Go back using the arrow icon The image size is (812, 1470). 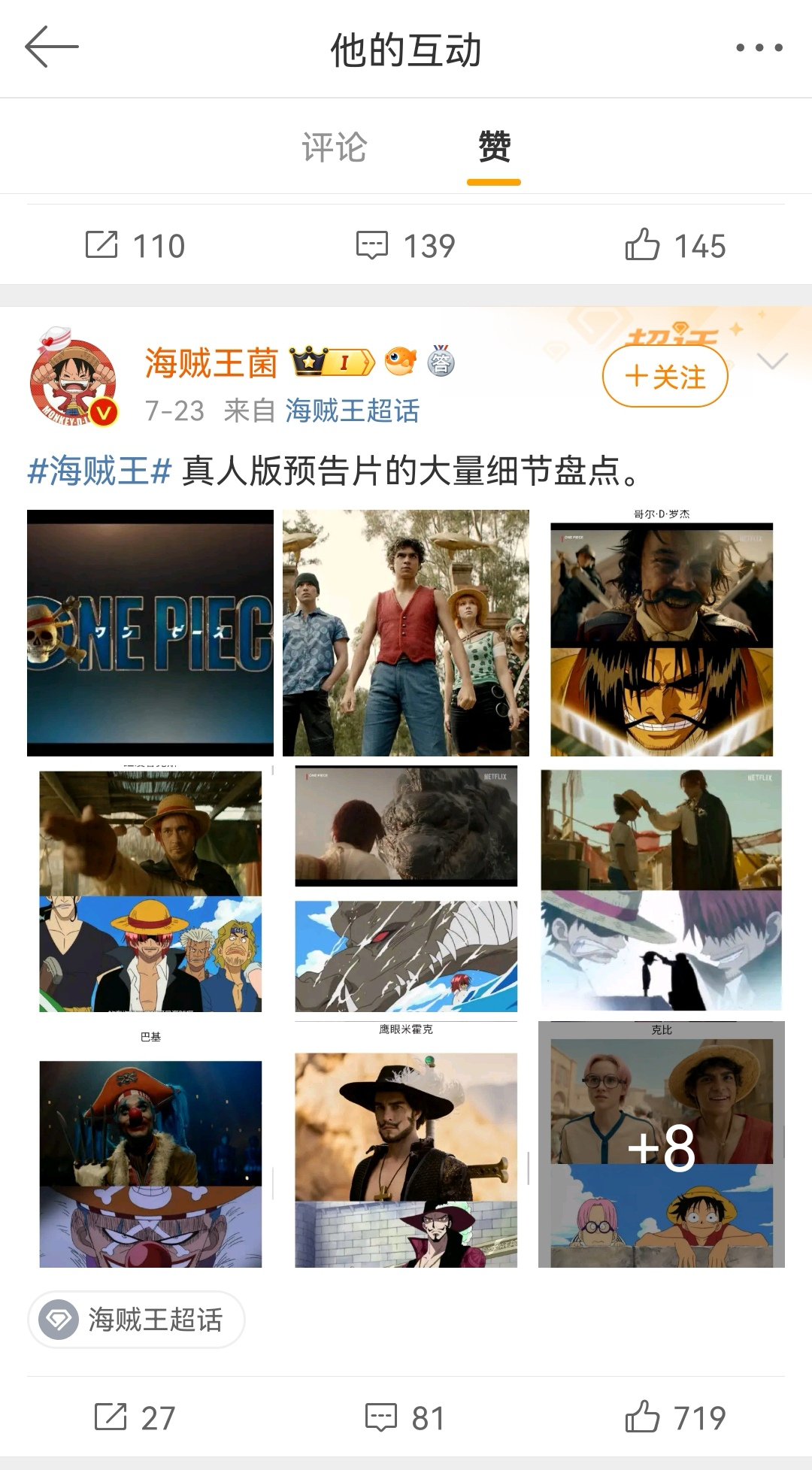point(51,47)
